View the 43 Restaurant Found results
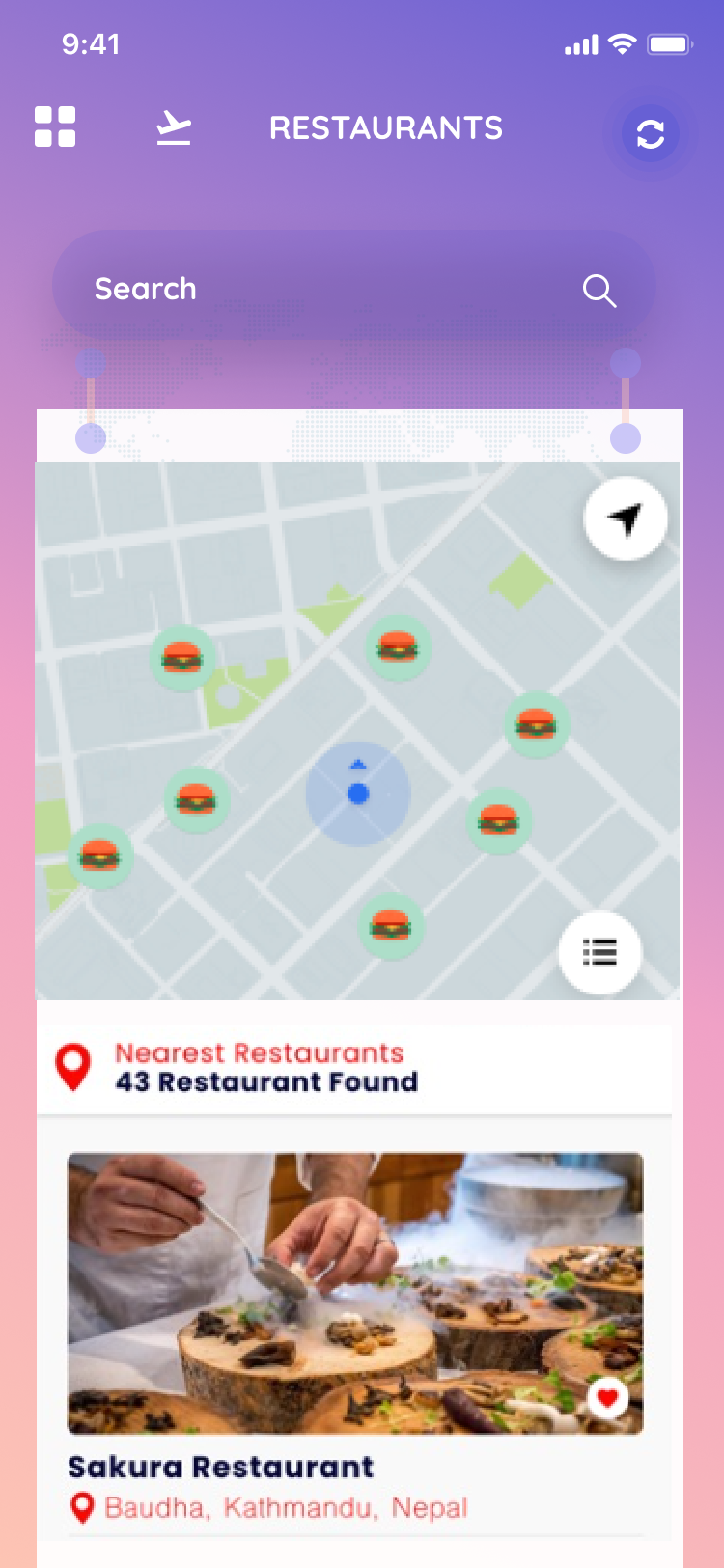 click(266, 1081)
